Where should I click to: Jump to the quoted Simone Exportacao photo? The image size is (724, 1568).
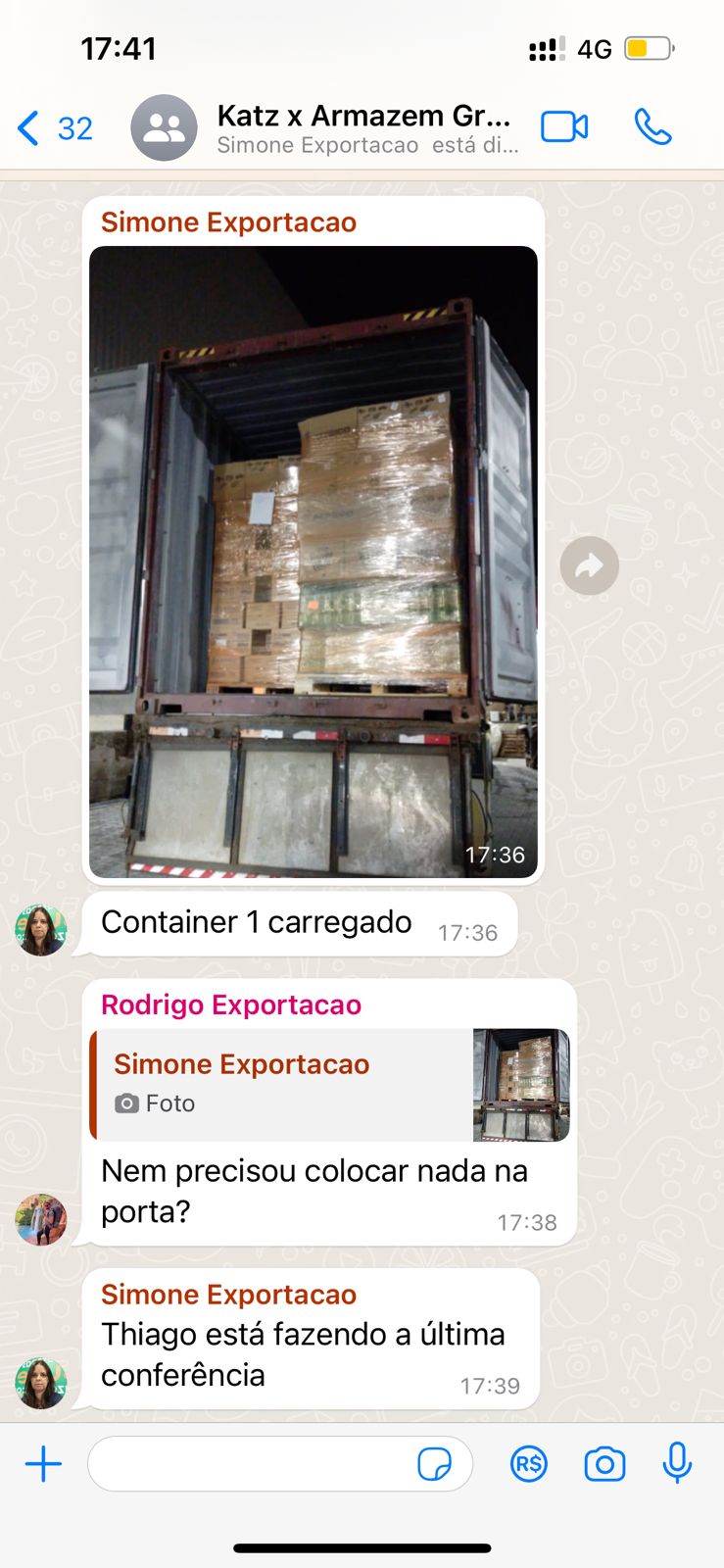point(329,1084)
